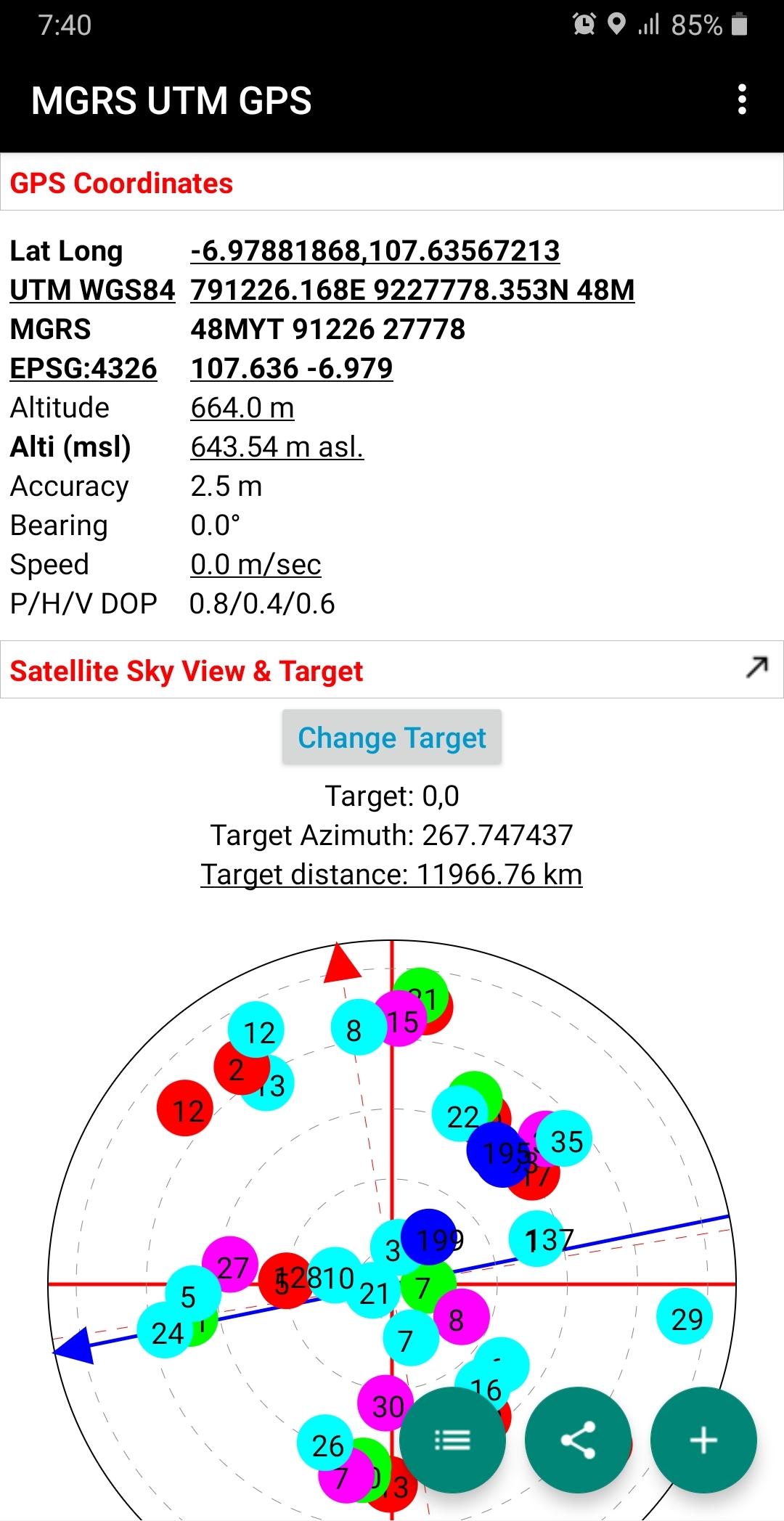Tap the 643.54 m asl. value
Viewport: 784px width, 1521px height.
(277, 447)
